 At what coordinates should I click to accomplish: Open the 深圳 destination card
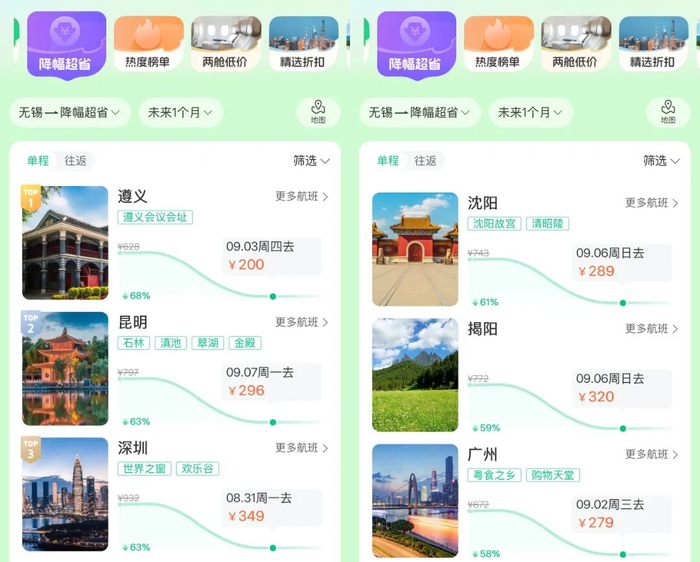click(x=175, y=494)
